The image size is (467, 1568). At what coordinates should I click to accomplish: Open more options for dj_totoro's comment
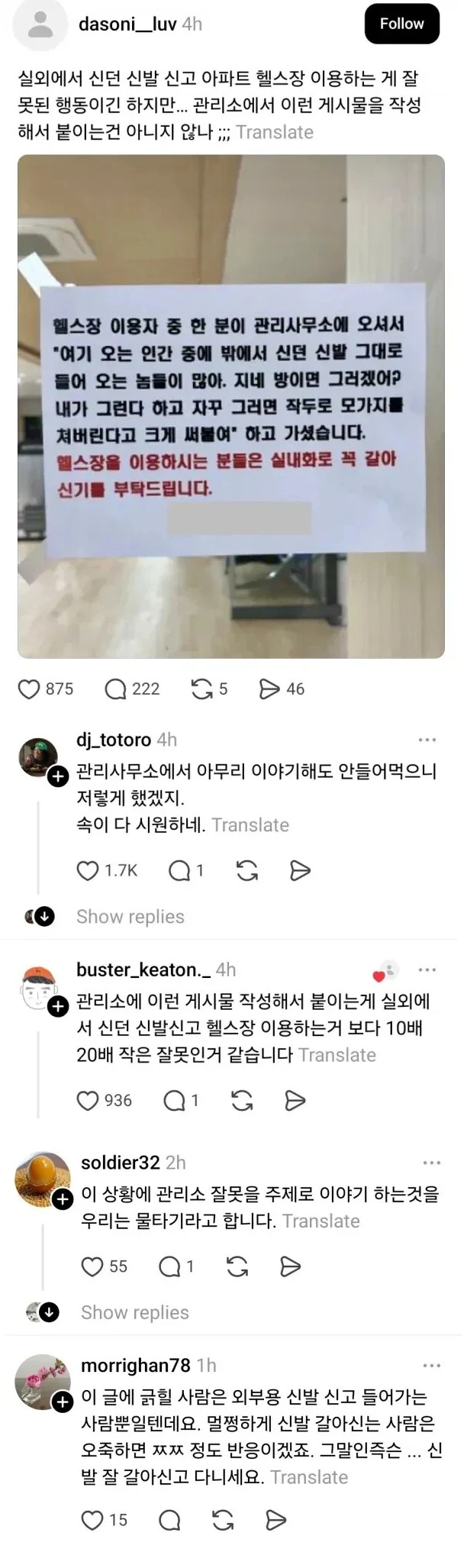click(x=427, y=740)
